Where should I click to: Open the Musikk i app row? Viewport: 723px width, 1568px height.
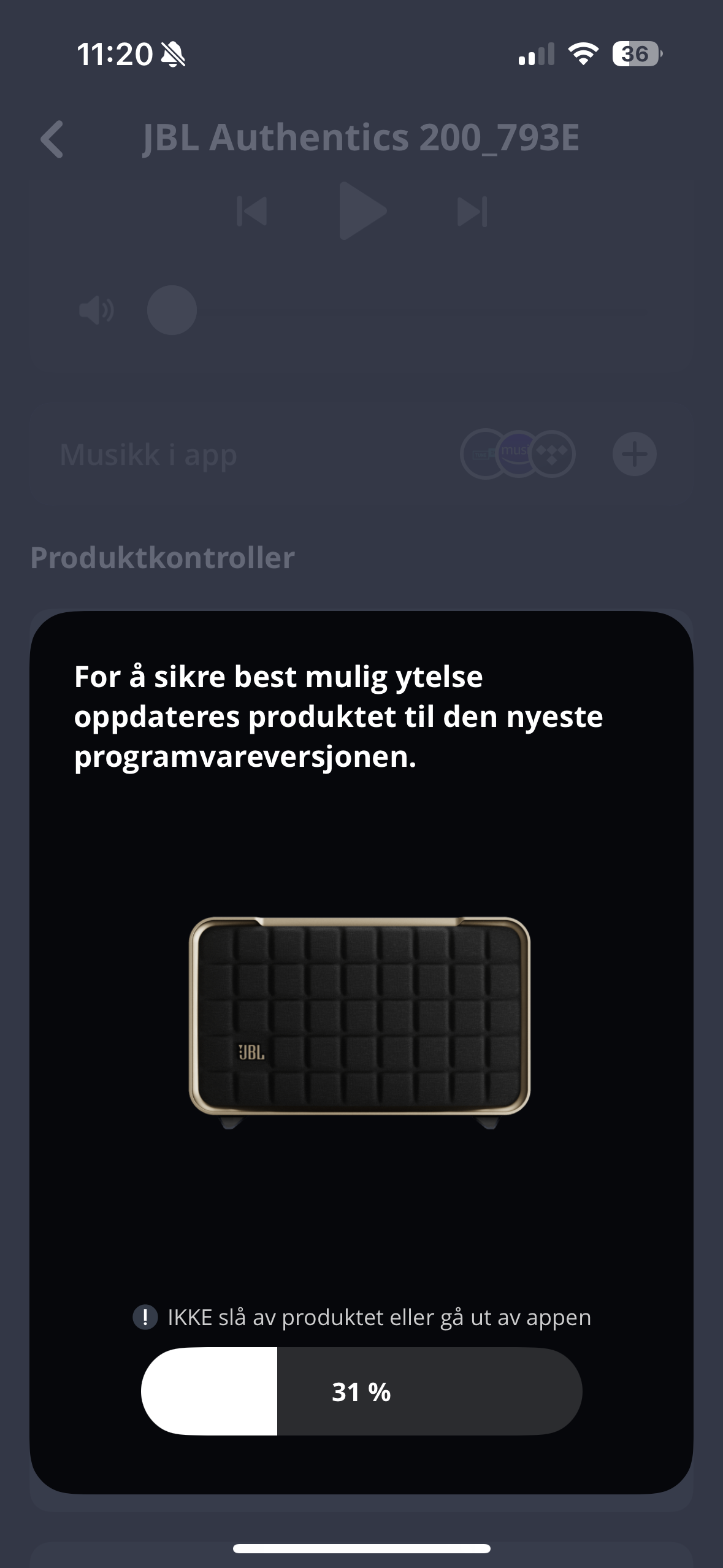(148, 455)
